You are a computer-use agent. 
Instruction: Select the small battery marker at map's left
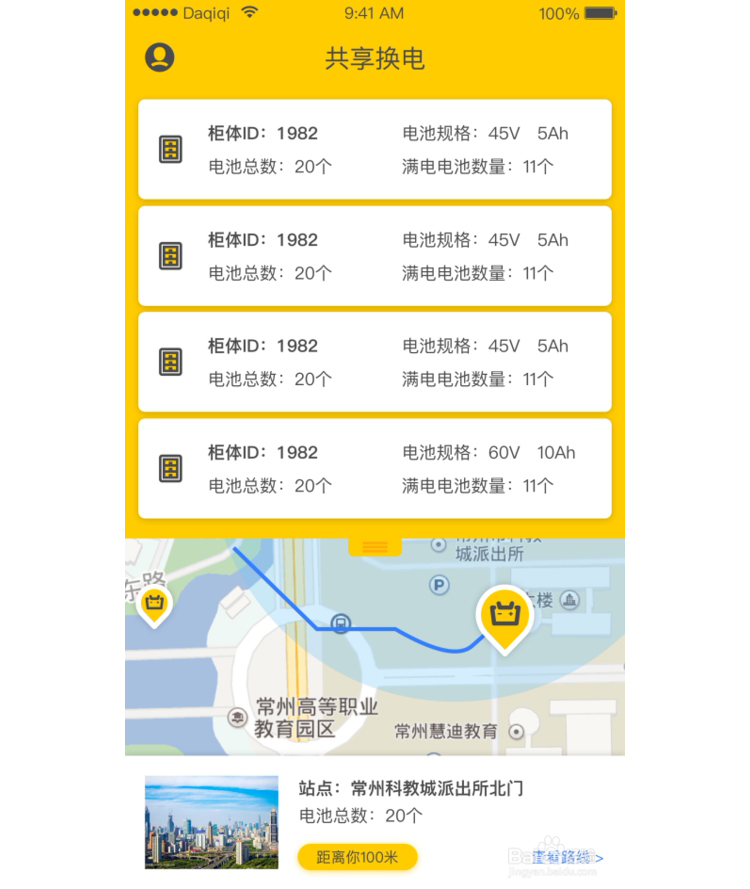(x=154, y=603)
